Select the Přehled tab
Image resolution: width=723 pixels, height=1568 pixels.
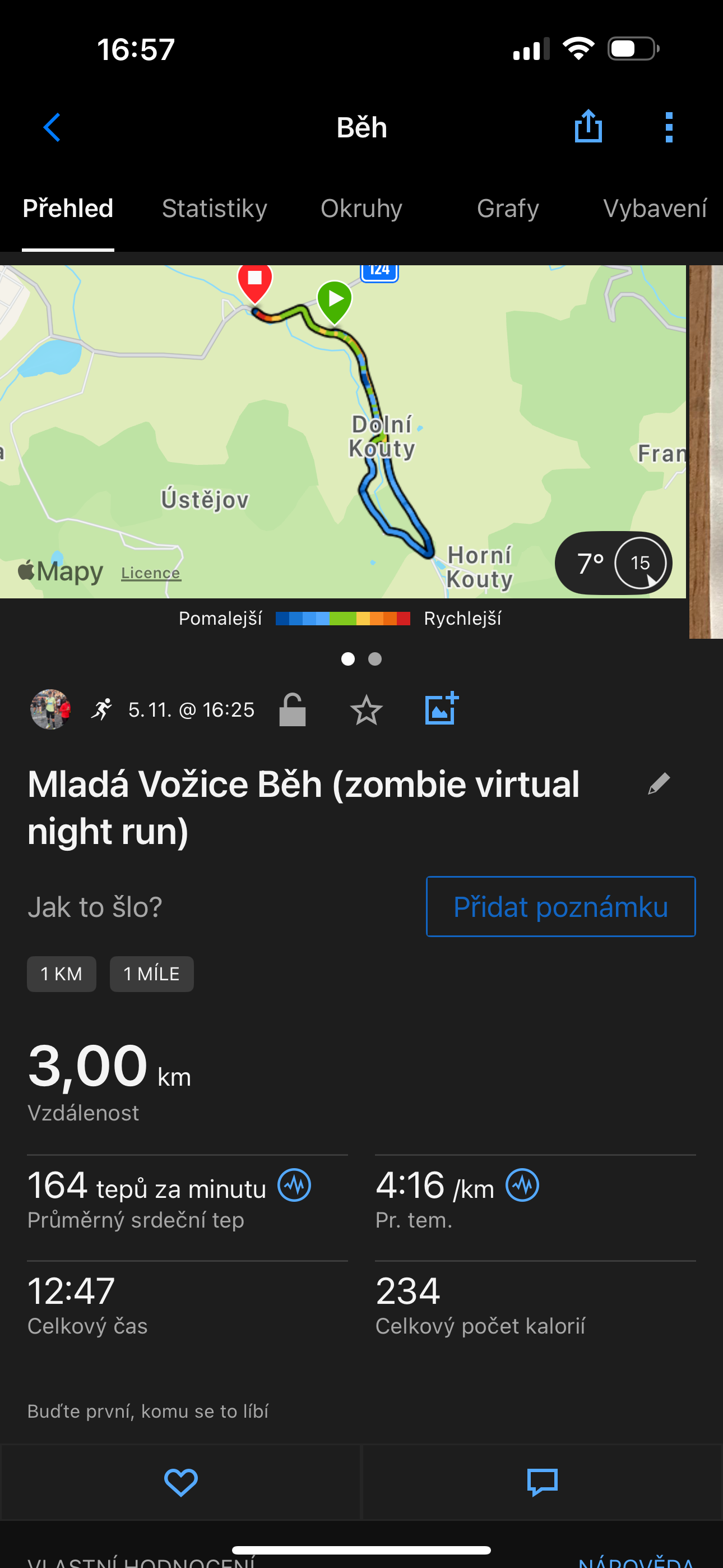coord(68,208)
